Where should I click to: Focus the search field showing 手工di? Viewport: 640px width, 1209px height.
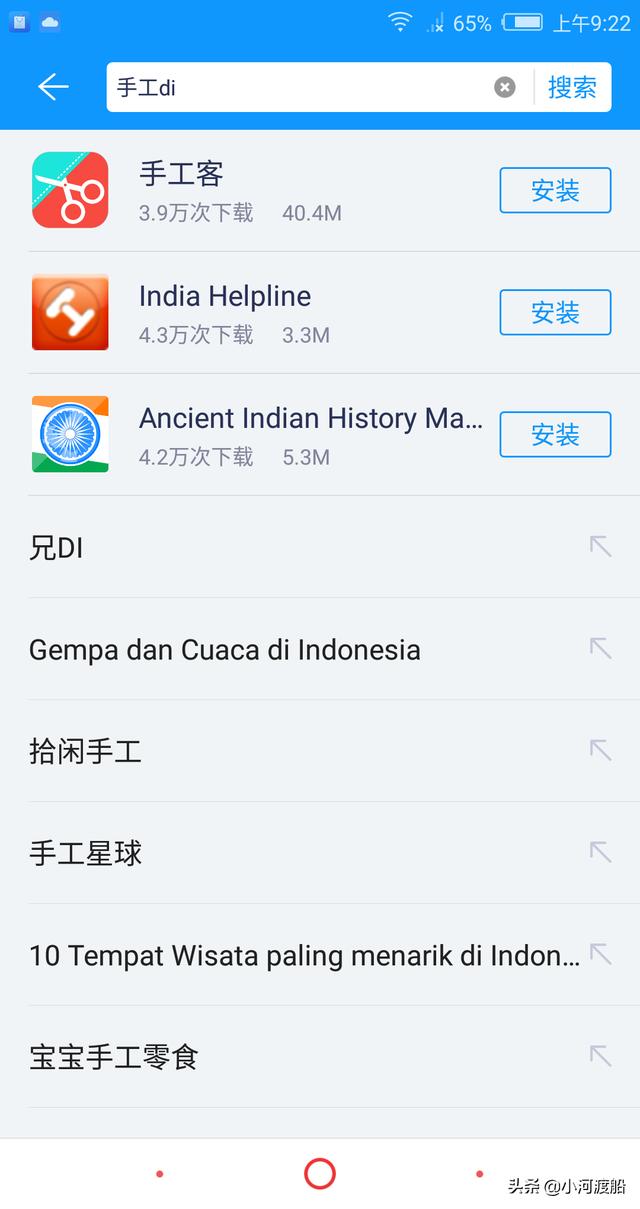(300, 87)
